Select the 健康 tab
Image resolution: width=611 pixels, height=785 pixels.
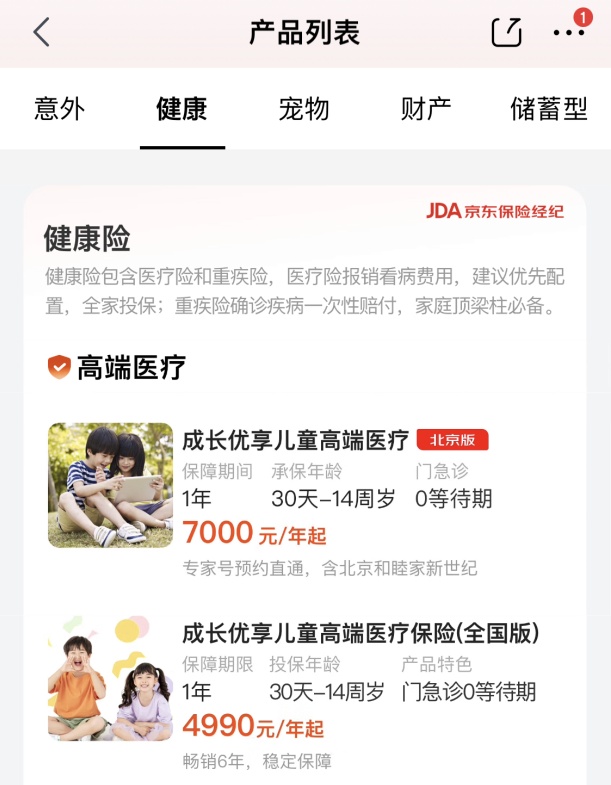coord(182,109)
